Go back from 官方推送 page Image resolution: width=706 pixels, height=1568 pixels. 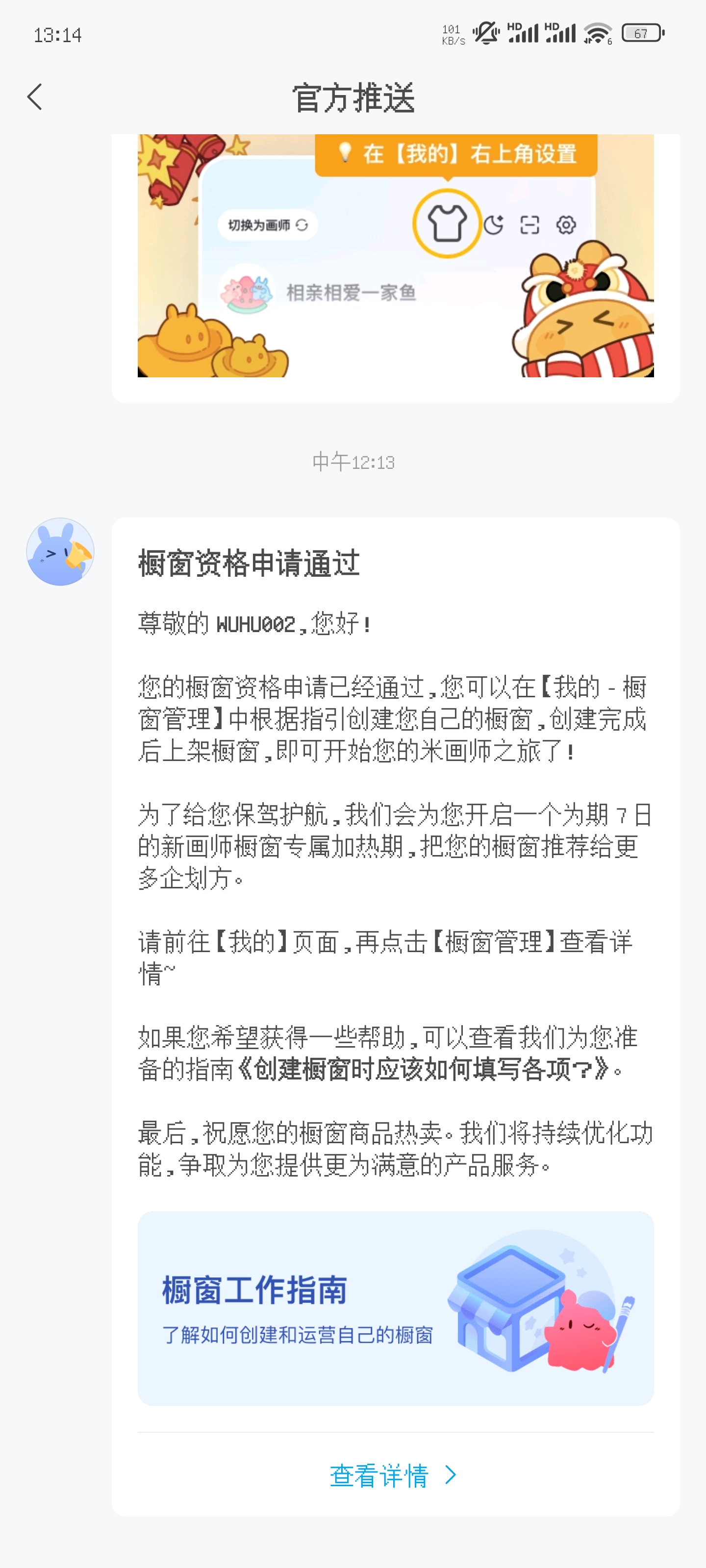pyautogui.click(x=35, y=98)
